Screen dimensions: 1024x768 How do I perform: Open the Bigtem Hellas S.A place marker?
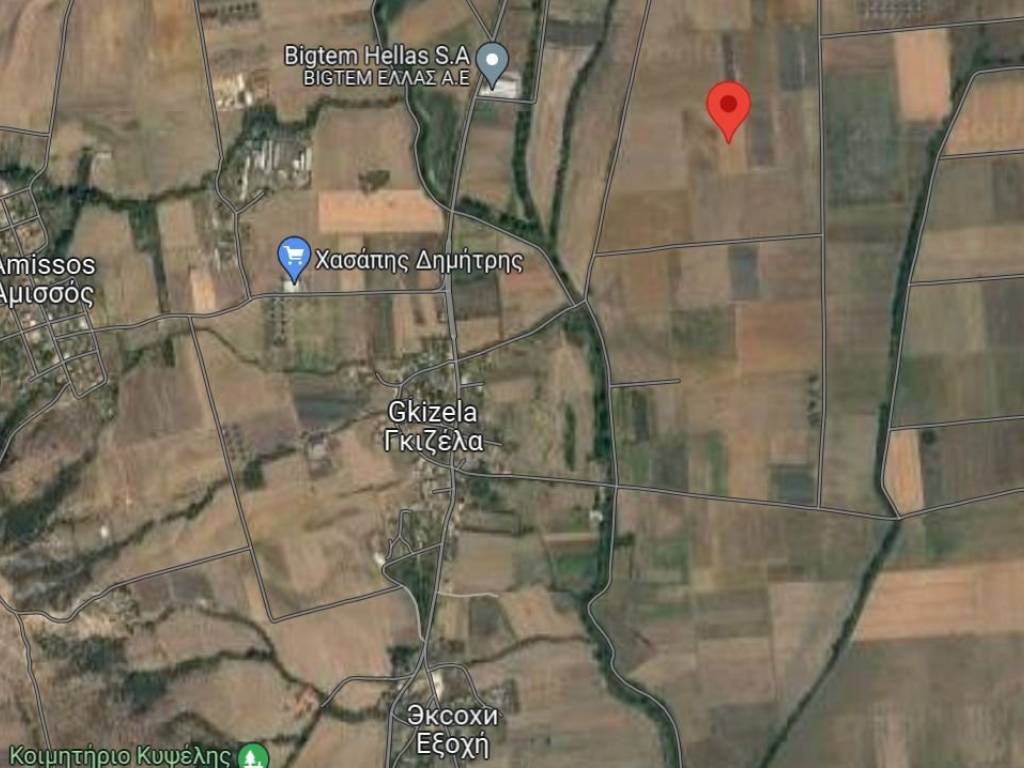pos(491,62)
